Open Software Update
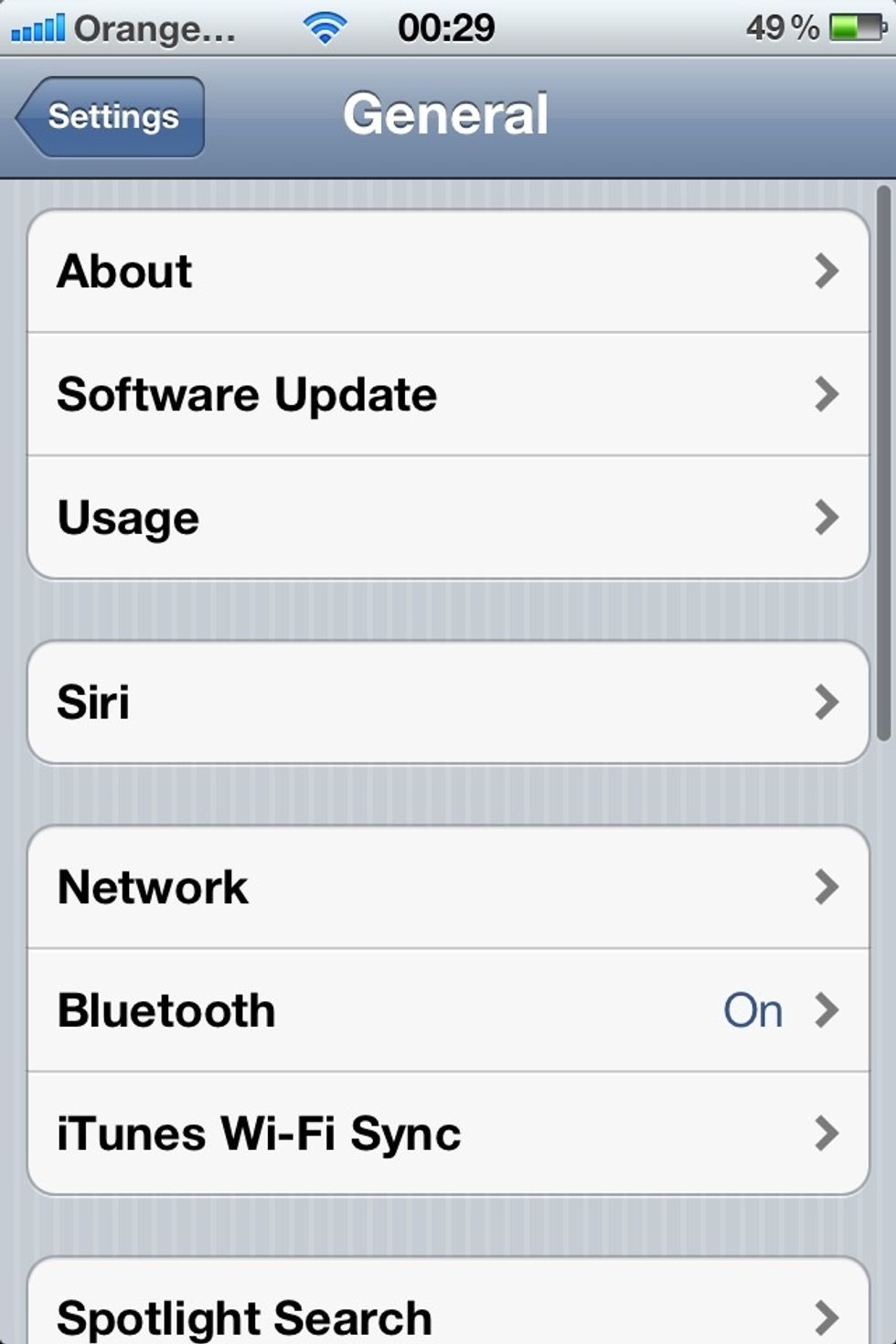The height and width of the screenshot is (1344, 896). tap(448, 395)
